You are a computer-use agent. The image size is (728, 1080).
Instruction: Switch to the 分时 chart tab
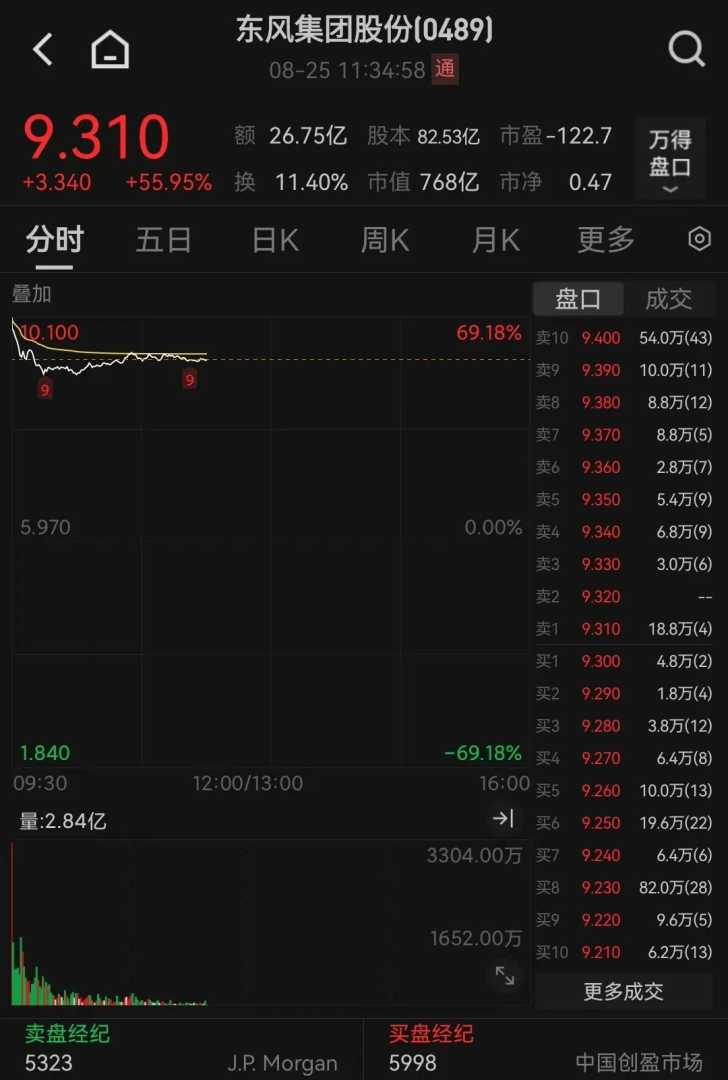tap(55, 240)
